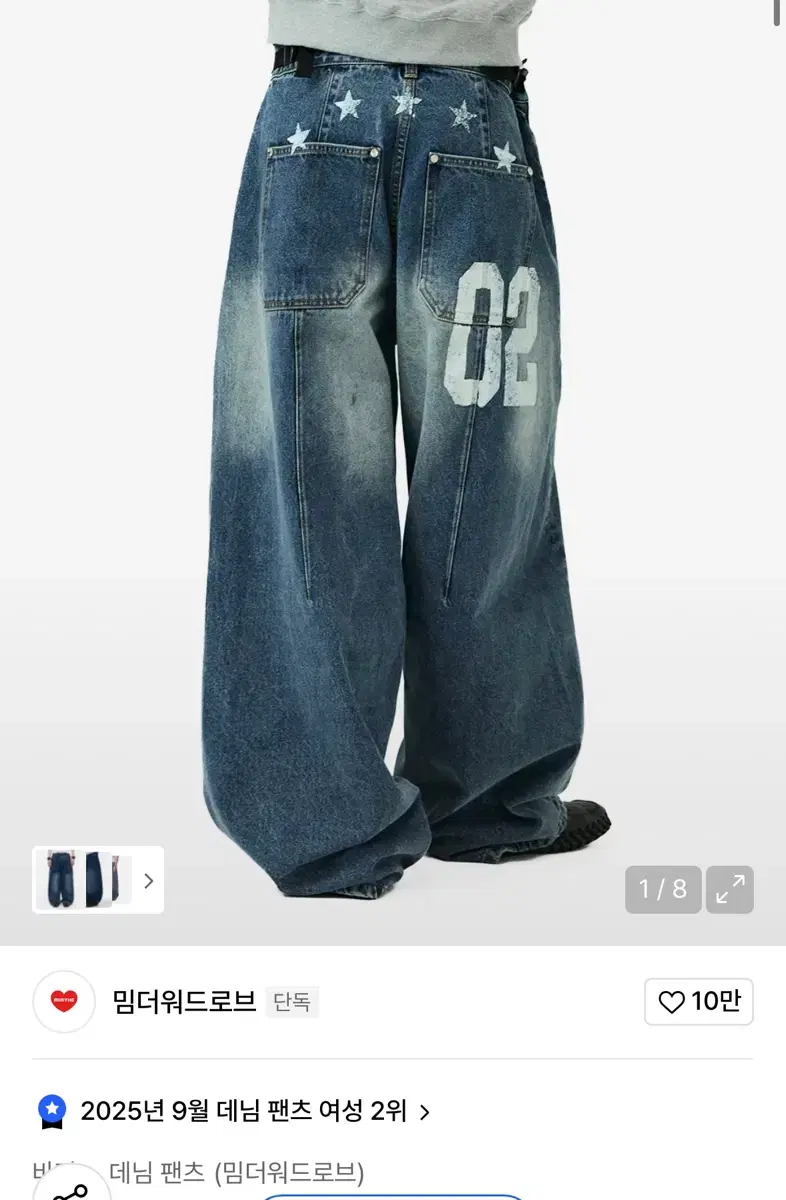Click the star inside the blue ribbon badge
The height and width of the screenshot is (1200, 786).
(x=51, y=1108)
